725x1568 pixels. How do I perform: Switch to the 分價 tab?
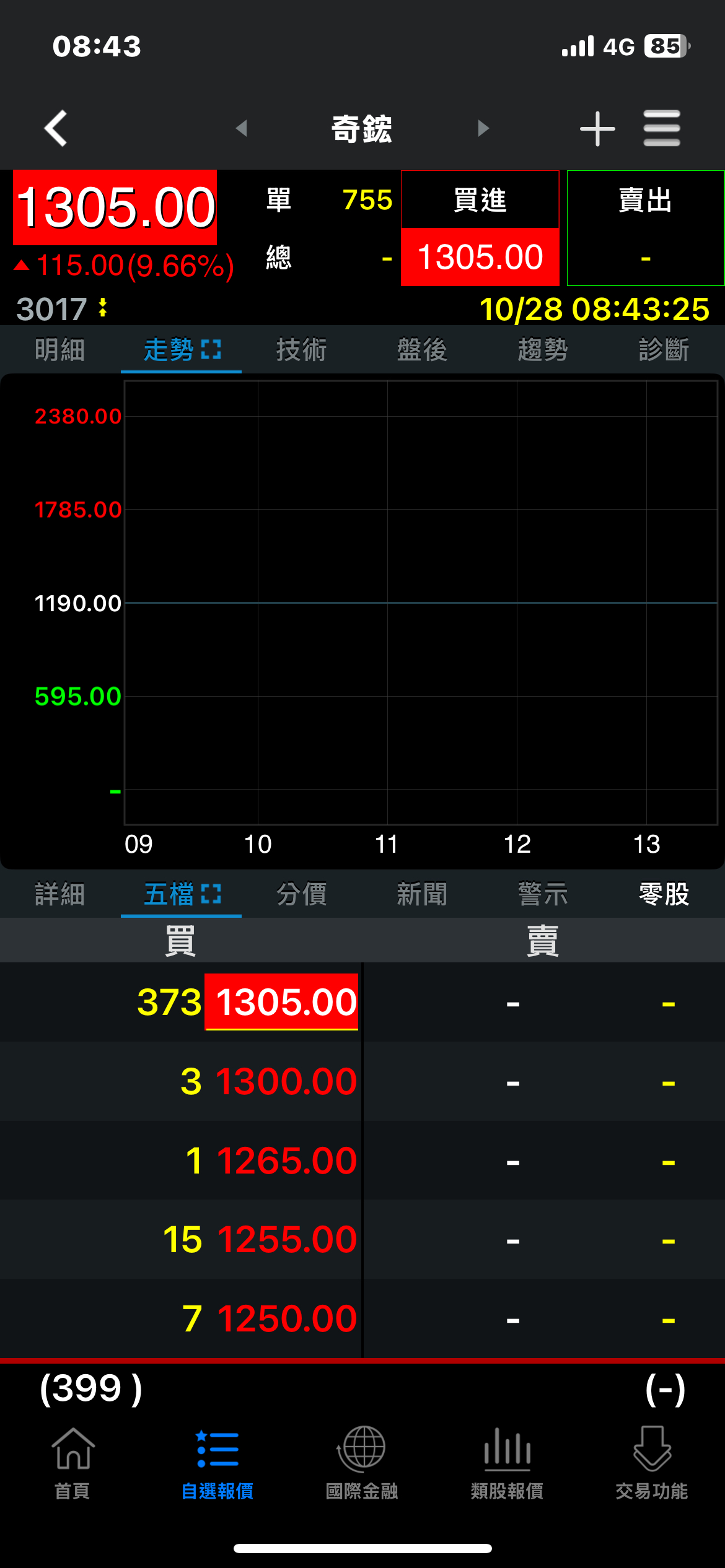[x=302, y=894]
